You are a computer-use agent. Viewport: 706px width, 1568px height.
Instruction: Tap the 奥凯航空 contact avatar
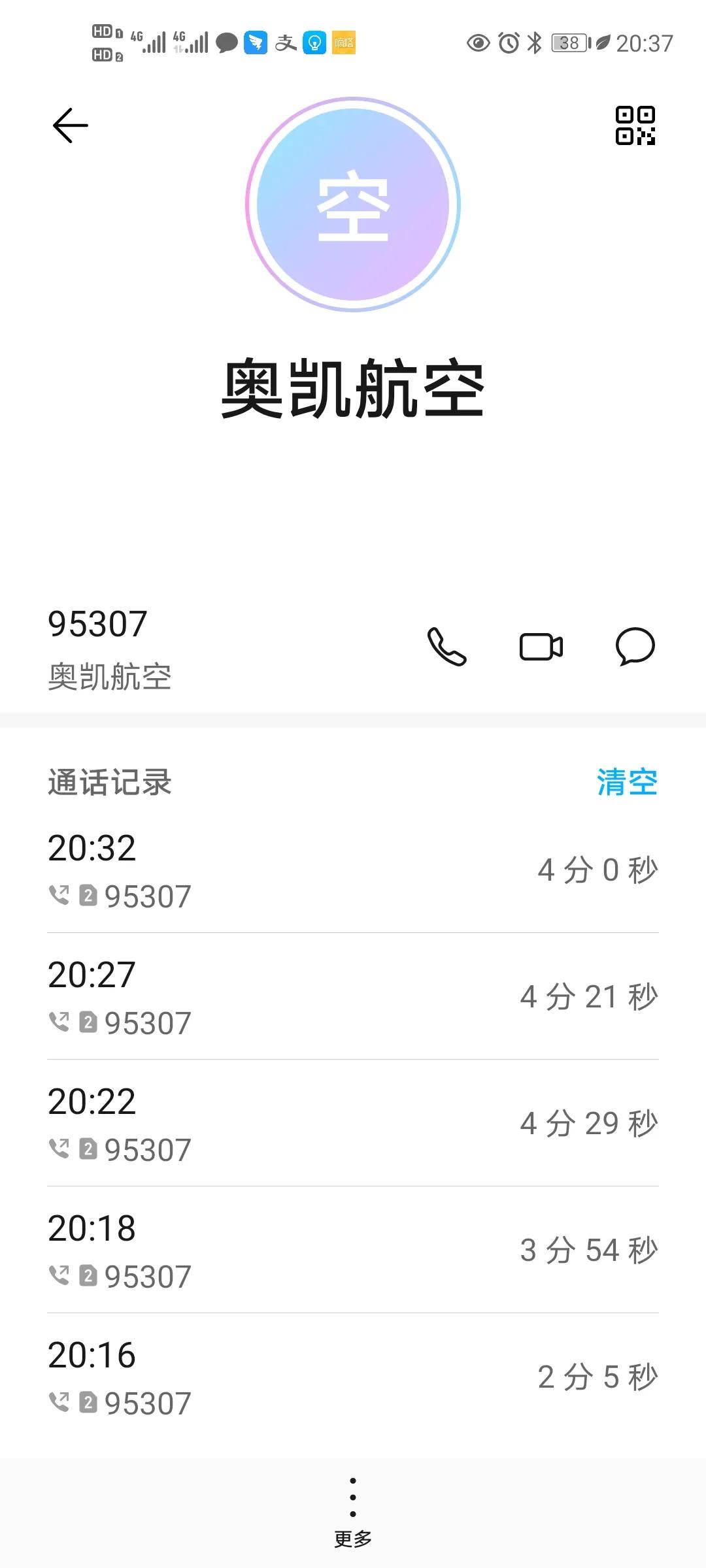[353, 204]
